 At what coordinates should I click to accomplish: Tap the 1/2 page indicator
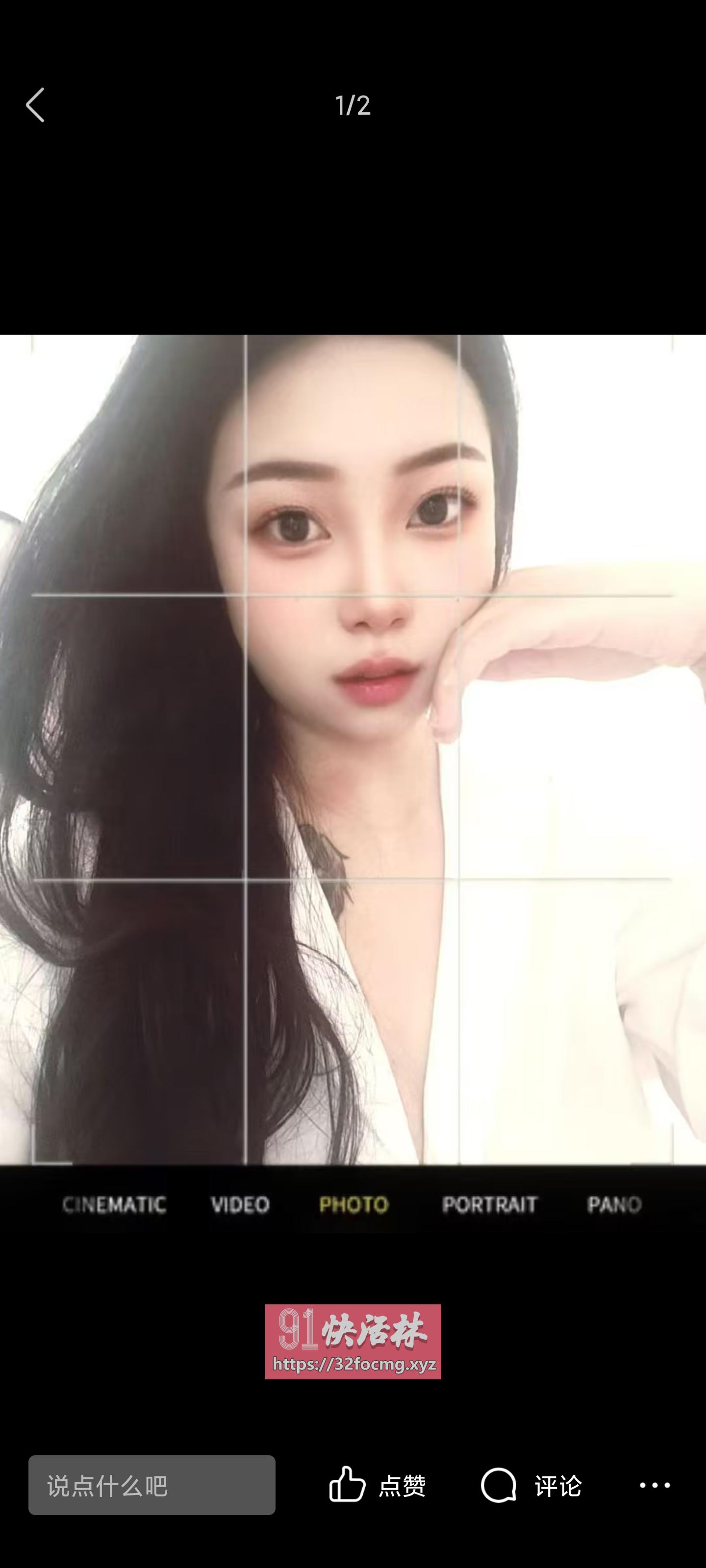point(353,104)
